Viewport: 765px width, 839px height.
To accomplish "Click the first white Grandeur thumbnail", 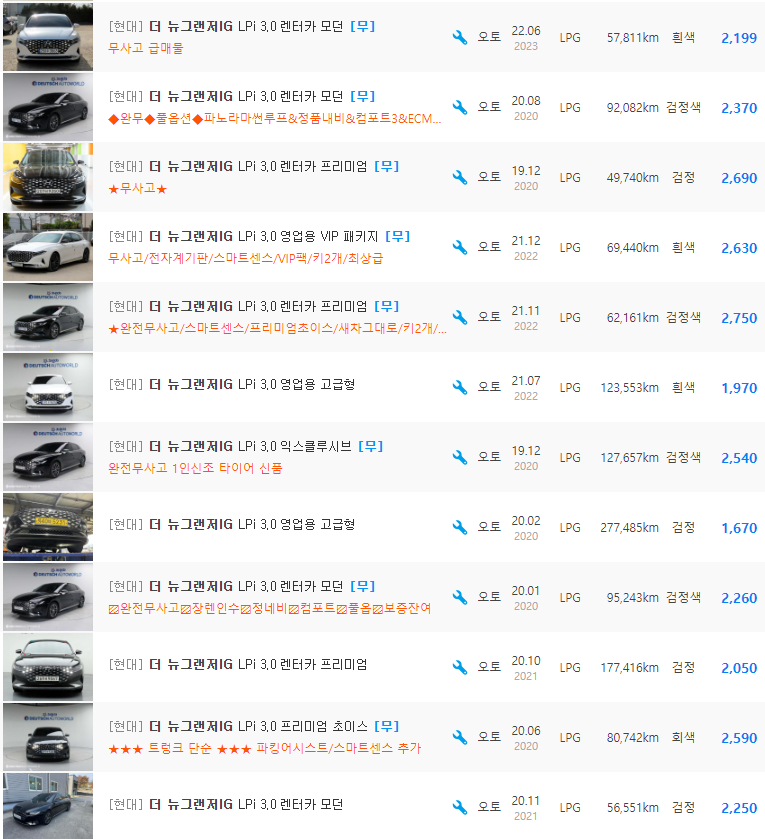I will tap(48, 37).
